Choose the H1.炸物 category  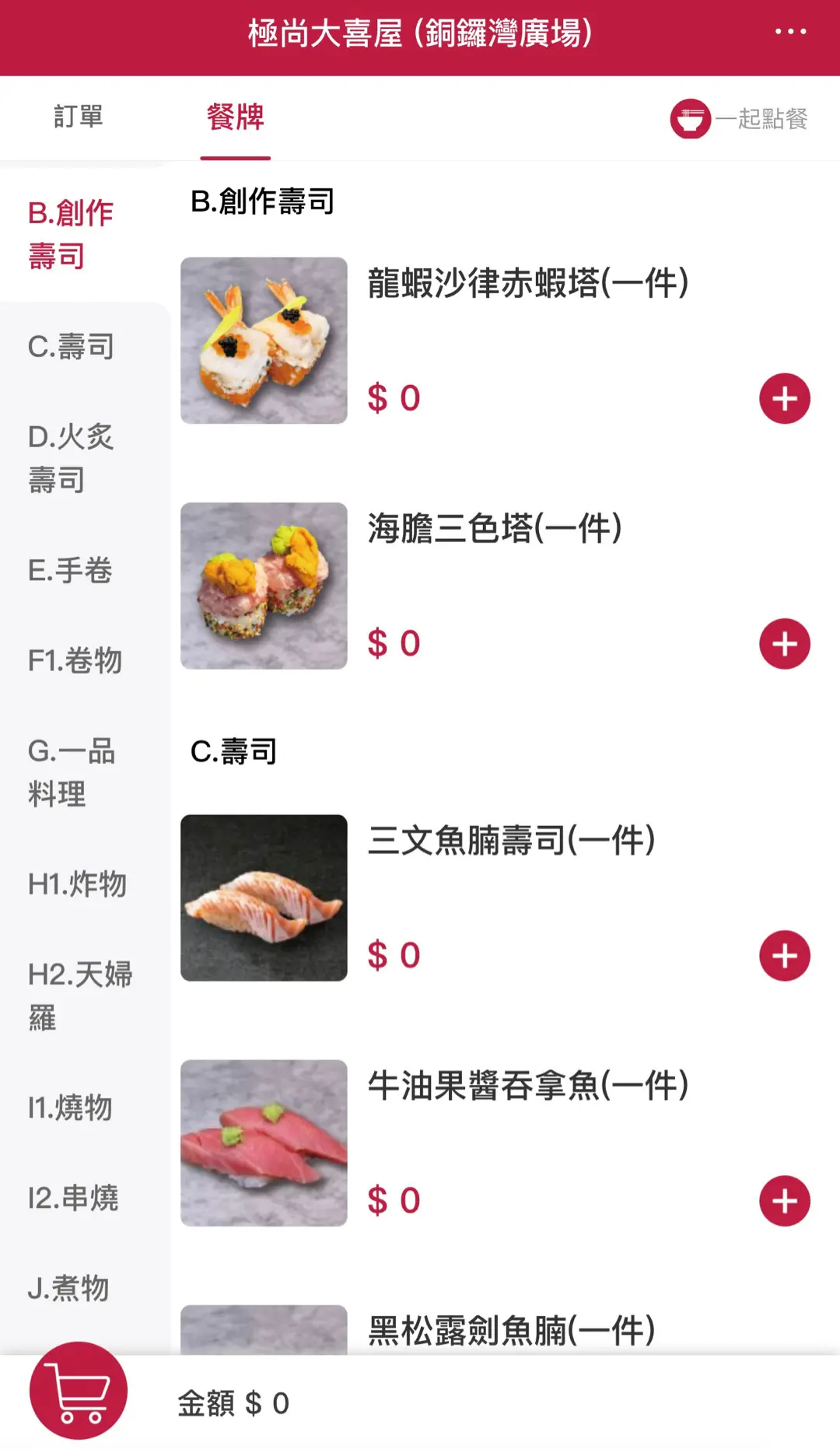[77, 884]
